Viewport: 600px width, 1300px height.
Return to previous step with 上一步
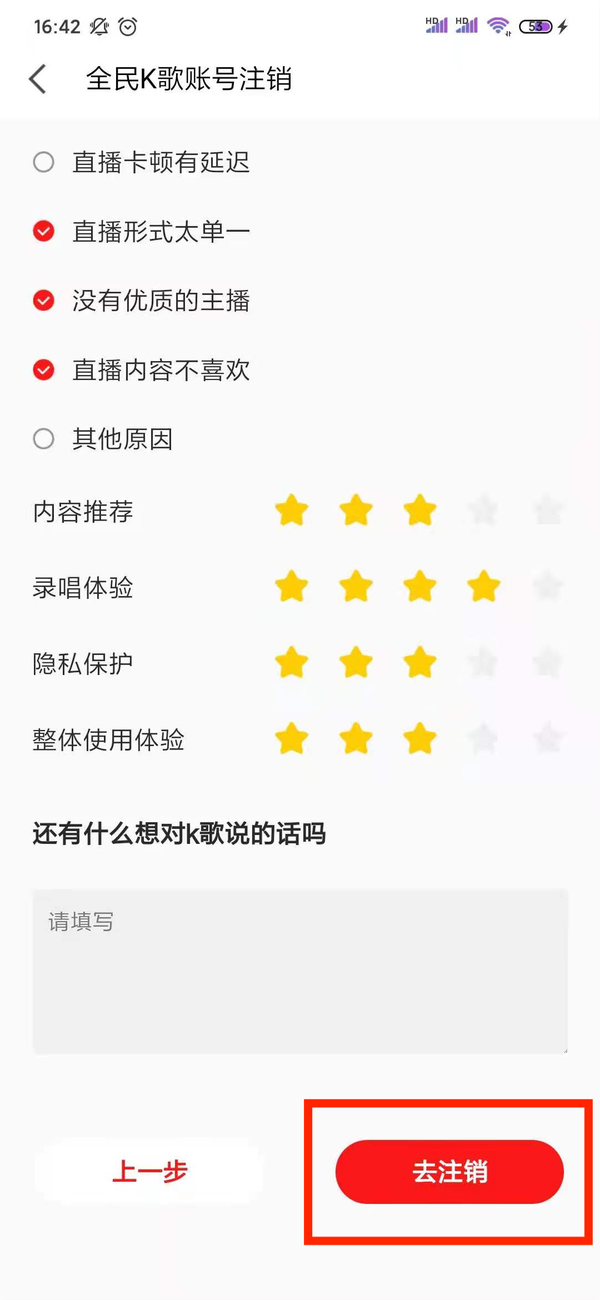point(149,1171)
